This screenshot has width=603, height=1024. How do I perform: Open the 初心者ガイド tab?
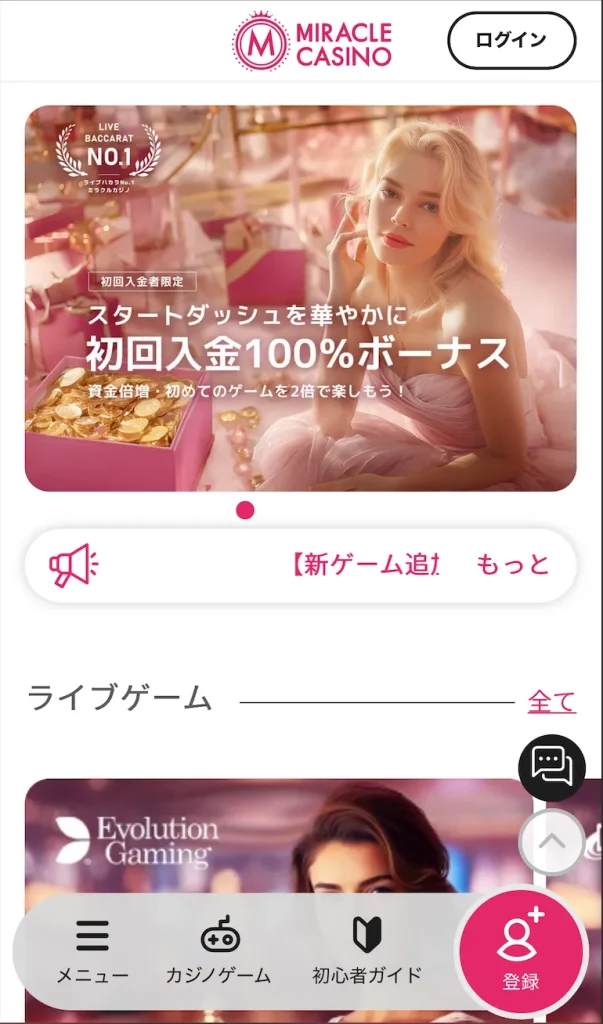pos(366,950)
